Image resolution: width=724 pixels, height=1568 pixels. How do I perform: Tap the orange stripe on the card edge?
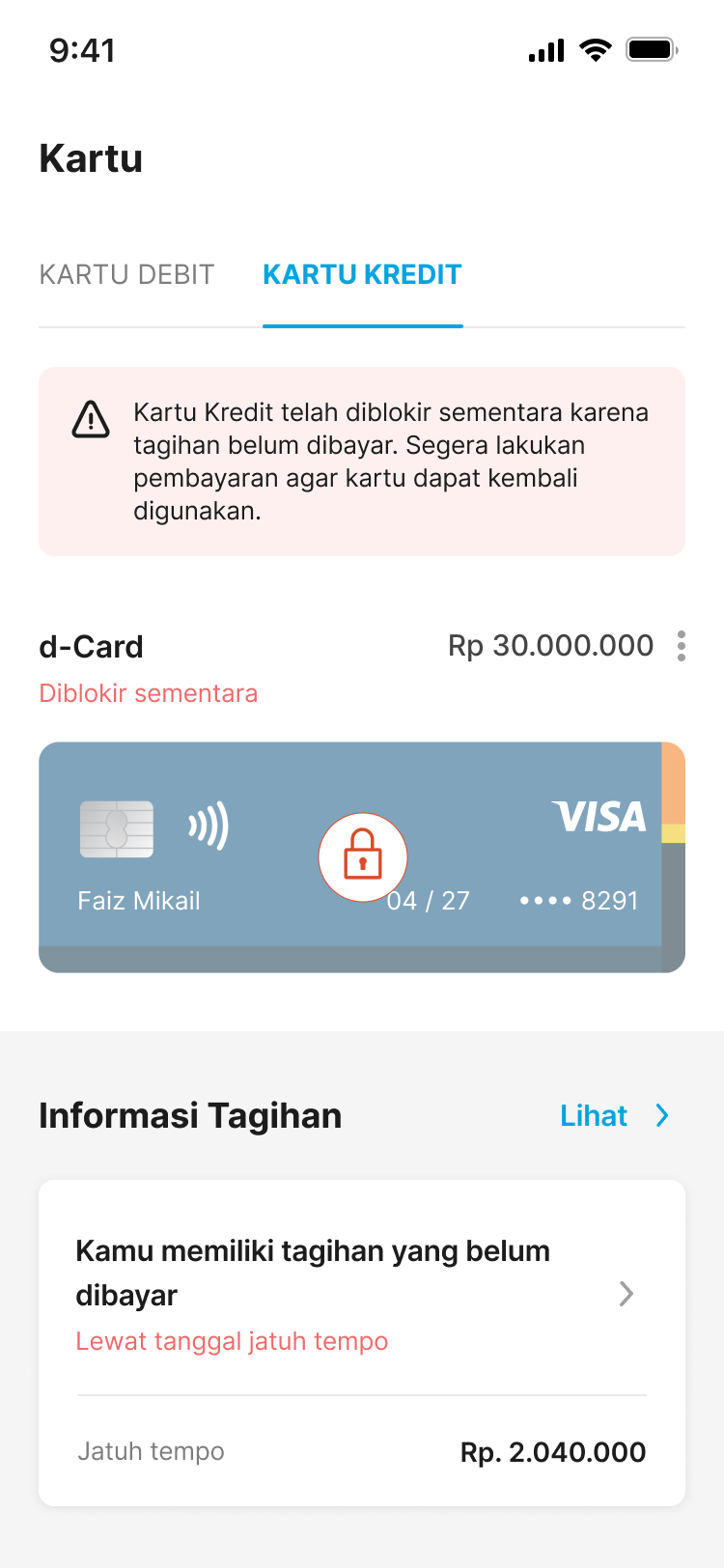pyautogui.click(x=672, y=782)
